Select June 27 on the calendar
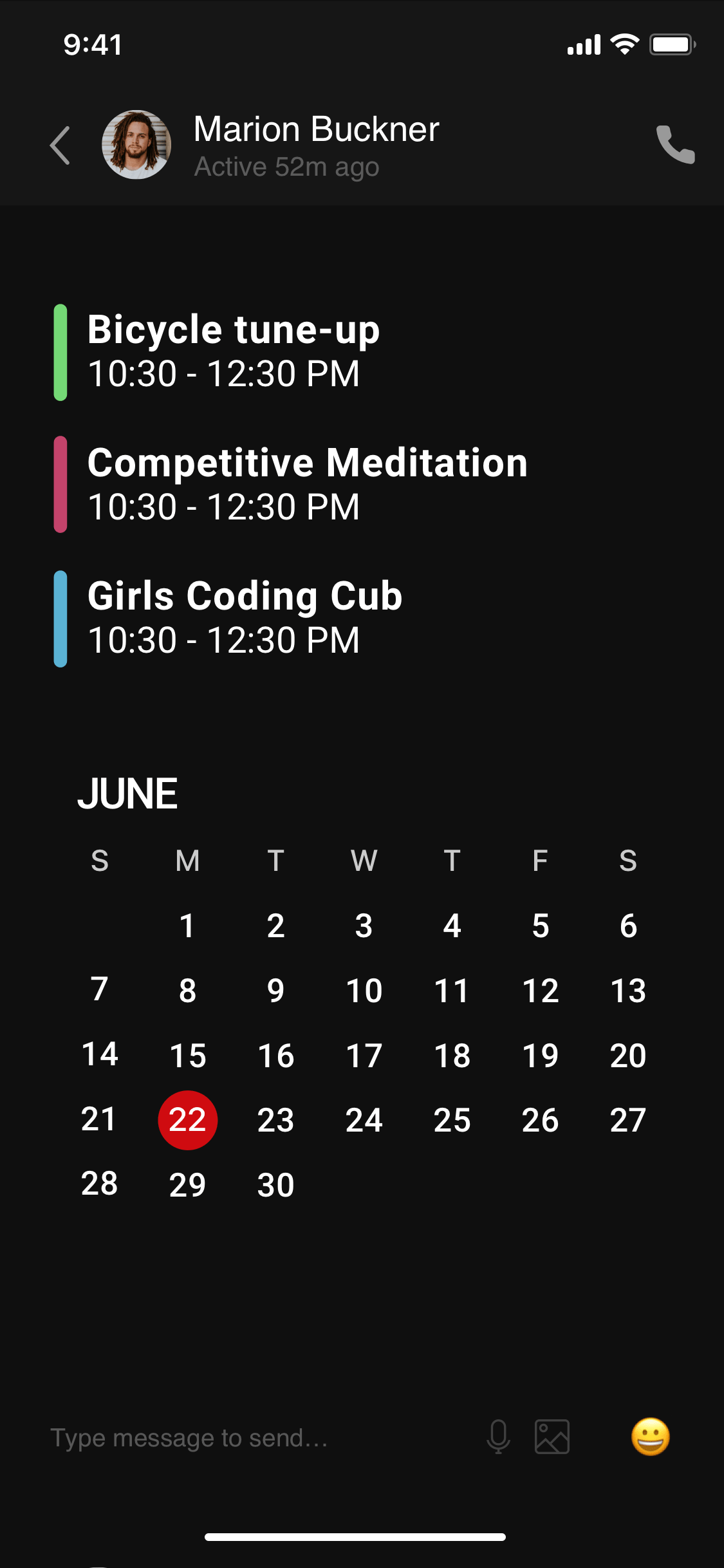The width and height of the screenshot is (724, 1568). point(628,1120)
